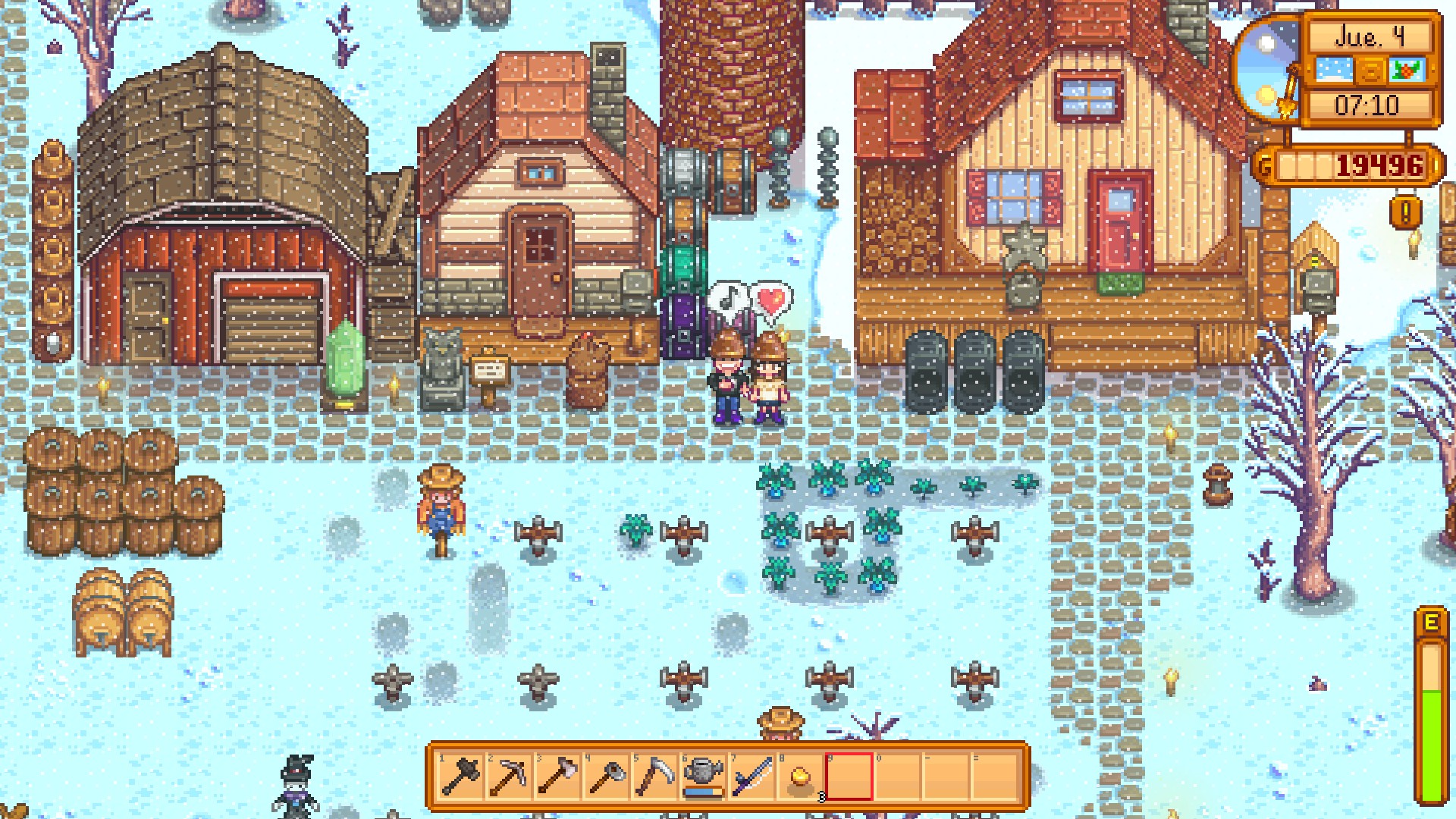
Task: Tap the empty hotbar slot marked minus
Action: tap(946, 777)
